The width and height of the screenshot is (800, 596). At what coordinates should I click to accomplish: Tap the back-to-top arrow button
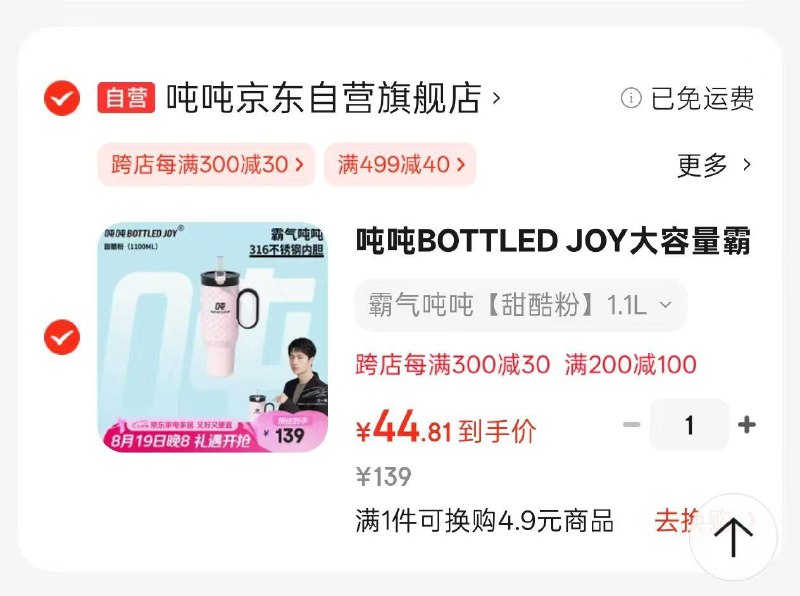tap(733, 537)
